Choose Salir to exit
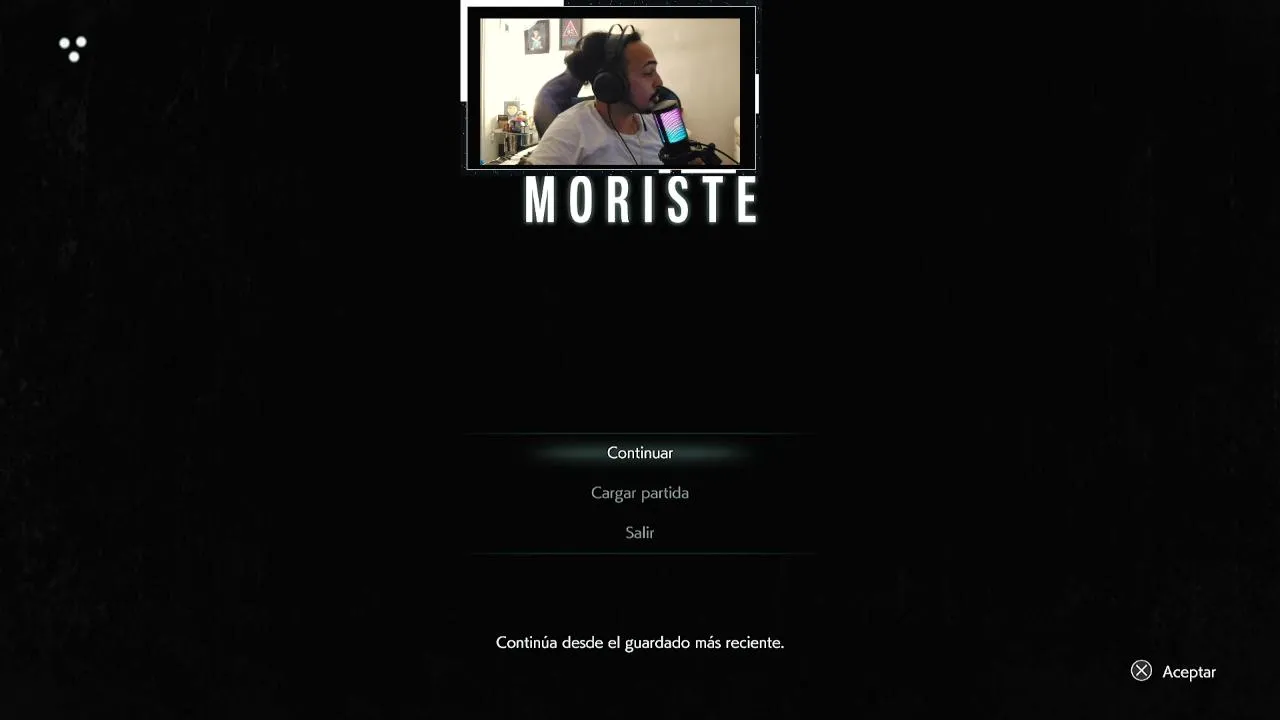1280x720 pixels. (640, 533)
